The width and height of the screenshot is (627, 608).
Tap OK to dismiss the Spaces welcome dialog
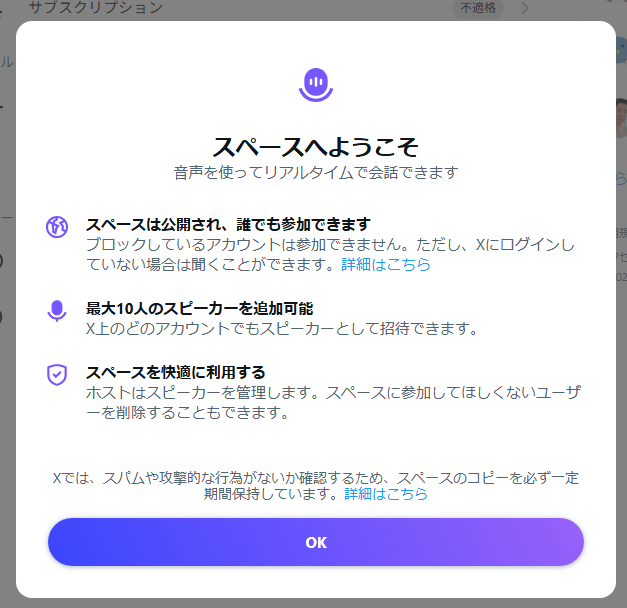(315, 542)
